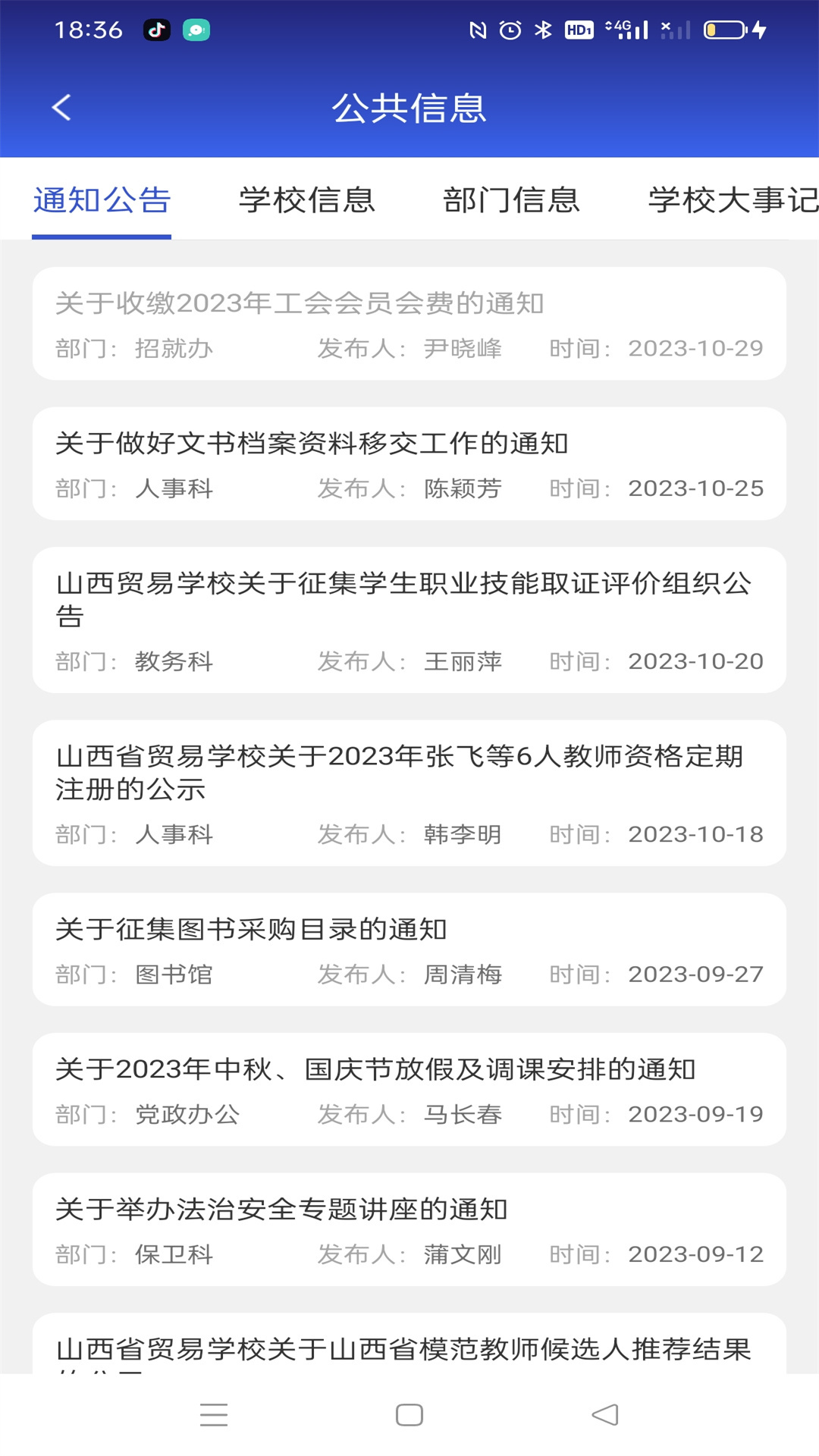Tap the Bluetooth icon in status bar

point(544,30)
